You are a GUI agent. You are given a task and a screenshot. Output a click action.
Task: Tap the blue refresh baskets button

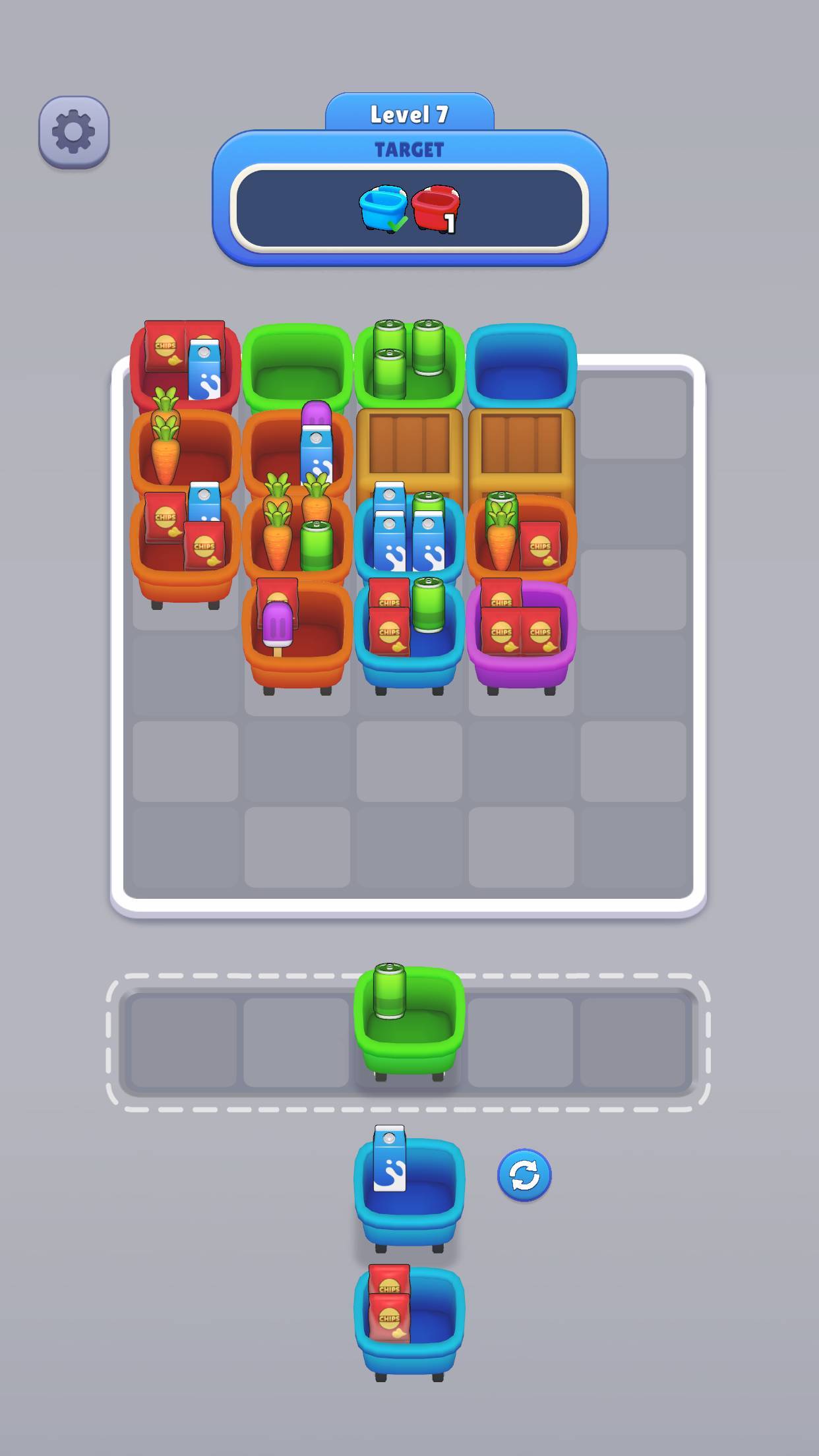(524, 1174)
